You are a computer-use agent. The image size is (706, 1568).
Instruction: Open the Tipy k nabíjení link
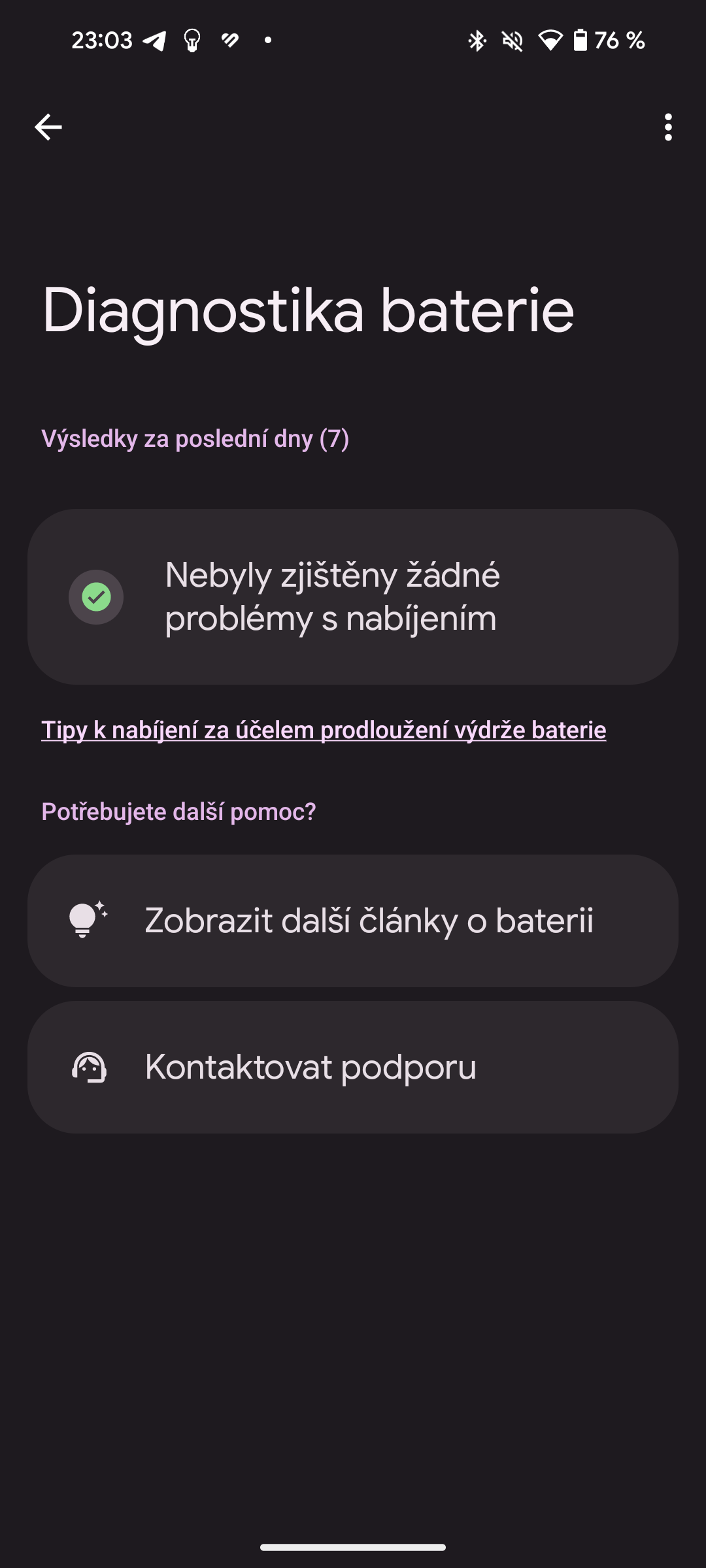(x=324, y=729)
